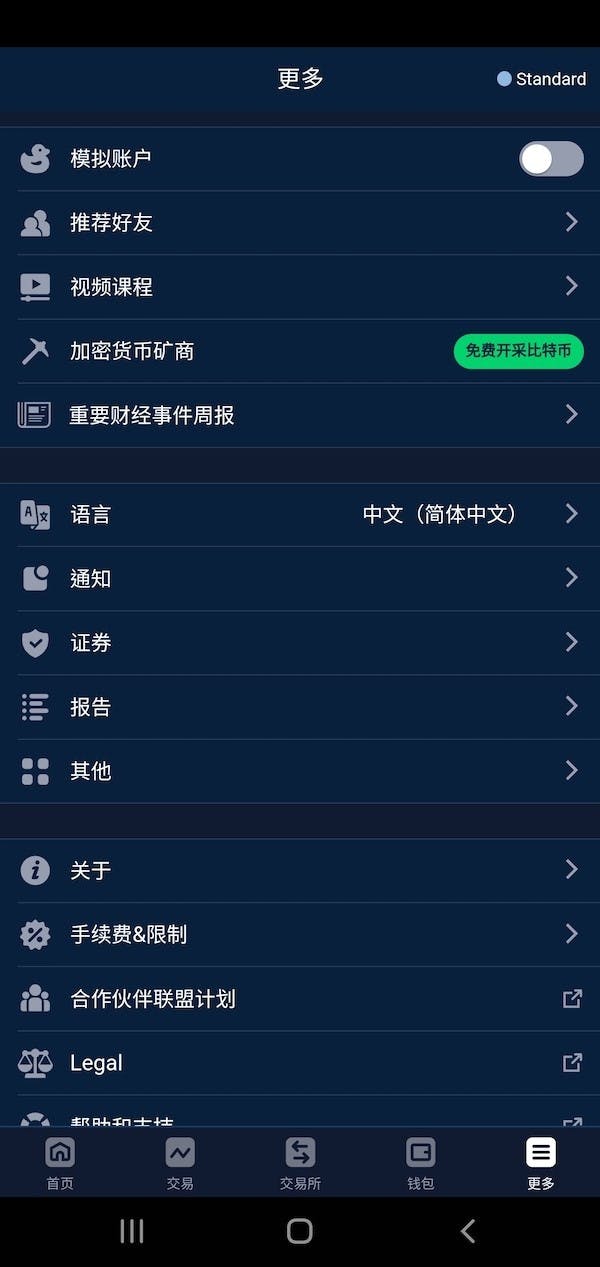The height and width of the screenshot is (1267, 600).
Task: Open 通知 notification settings
Action: [300, 578]
